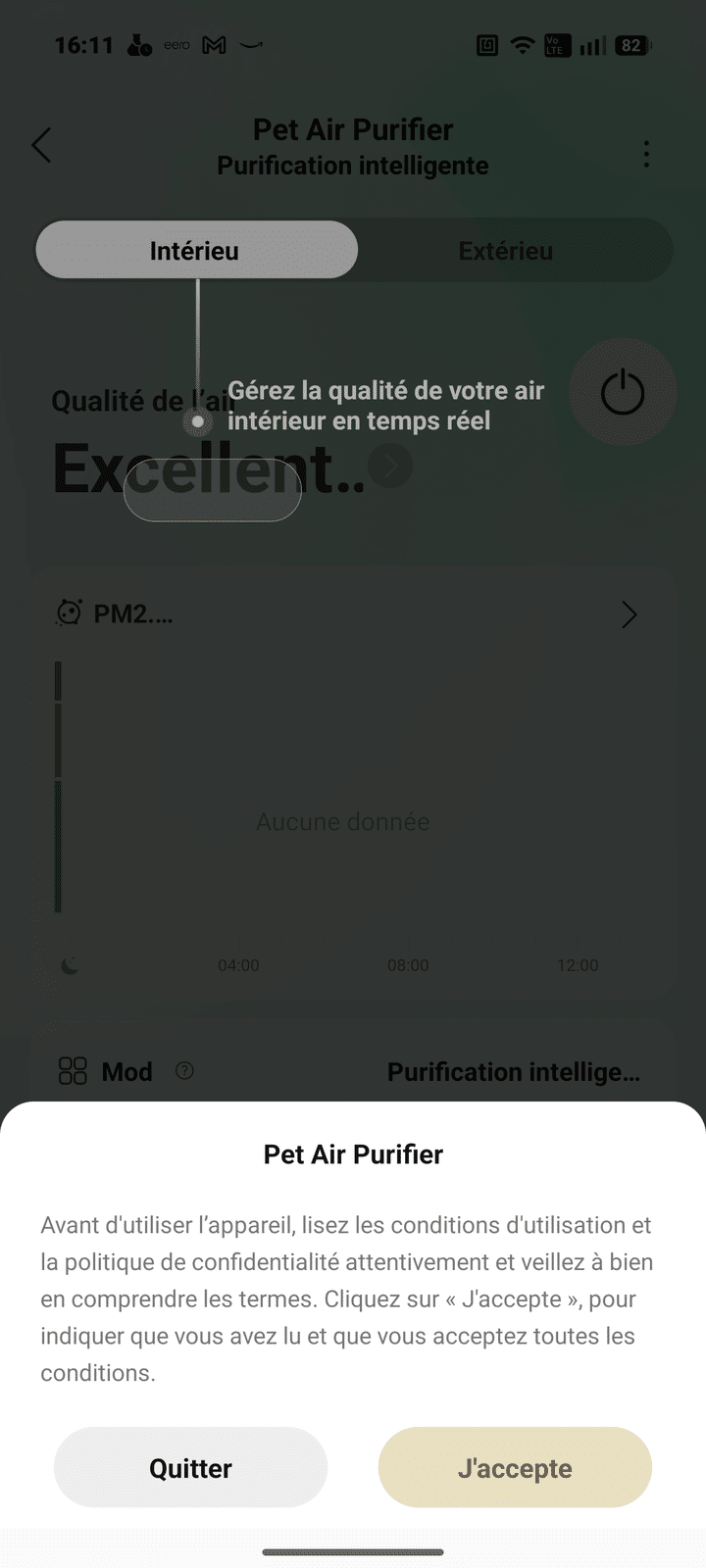Screen dimensions: 706x1568
Task: Toggle the purifier power button
Action: coord(623,392)
